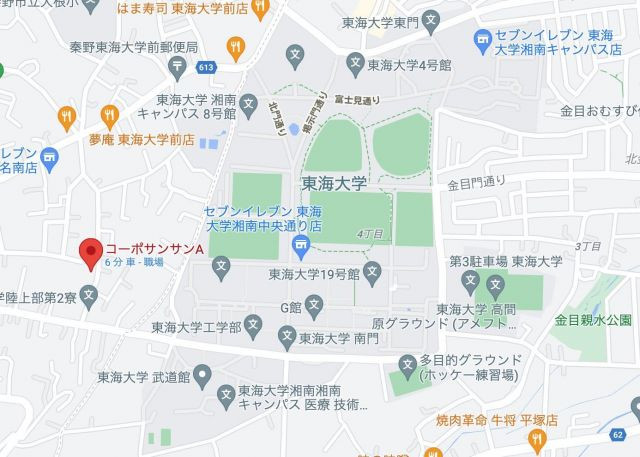Open the 多目的グラウンド hockey field marker
Screen dimensions: 640x457
[408, 364]
